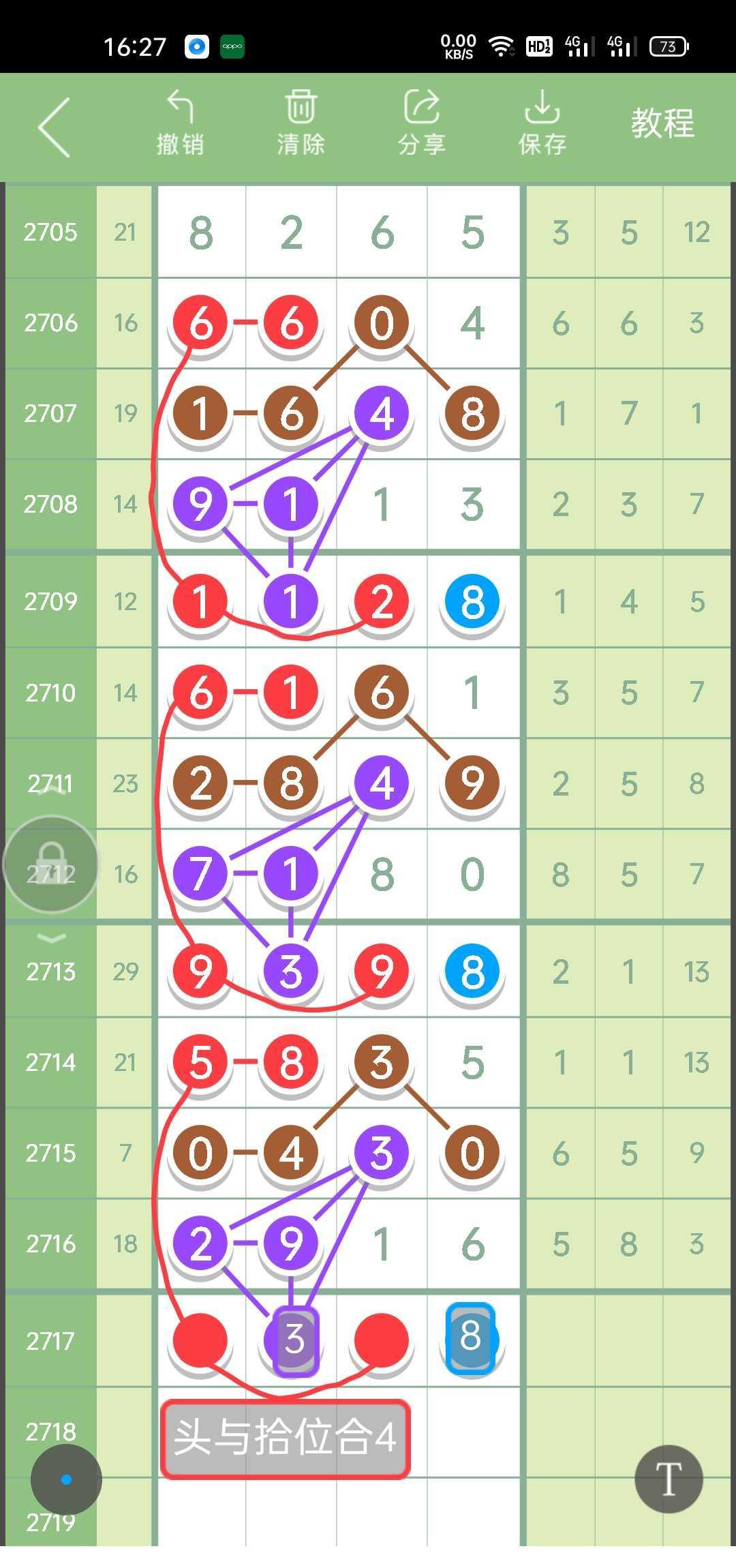Save the chart with 保存
The image size is (736, 1568).
[542, 123]
